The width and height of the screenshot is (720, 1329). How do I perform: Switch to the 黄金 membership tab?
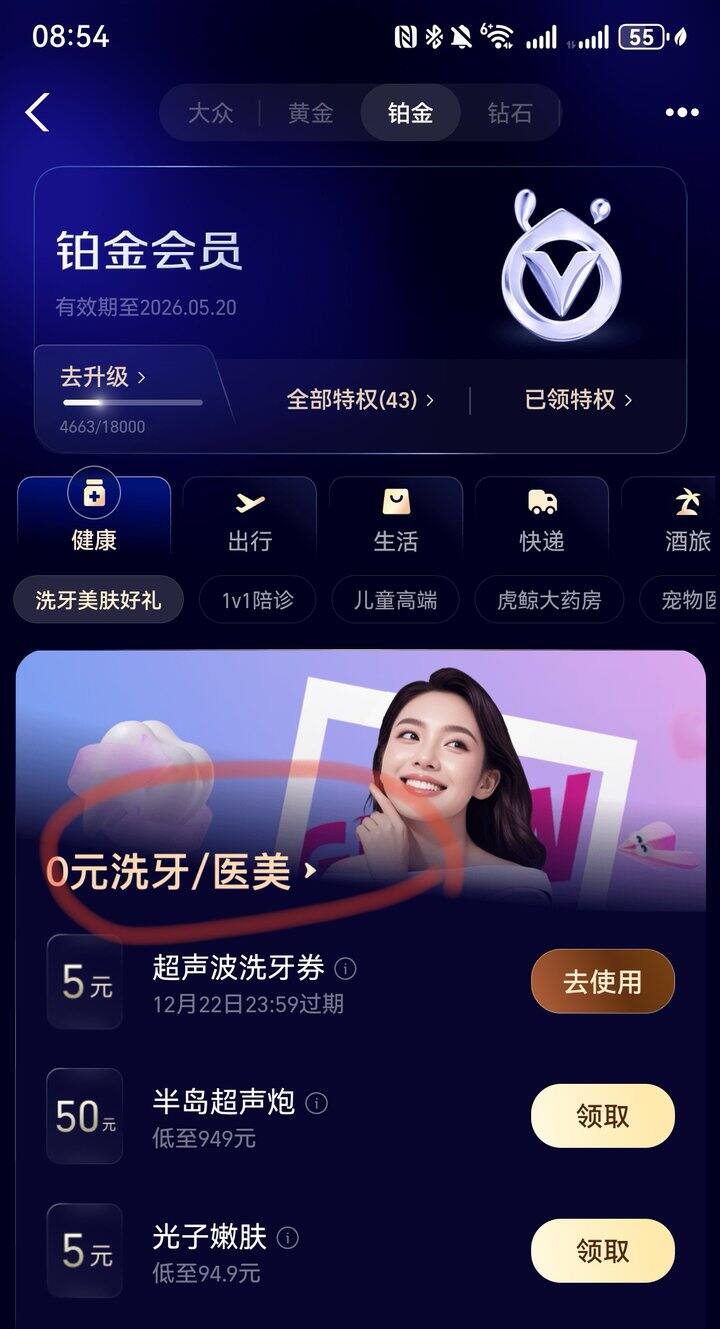coord(310,113)
